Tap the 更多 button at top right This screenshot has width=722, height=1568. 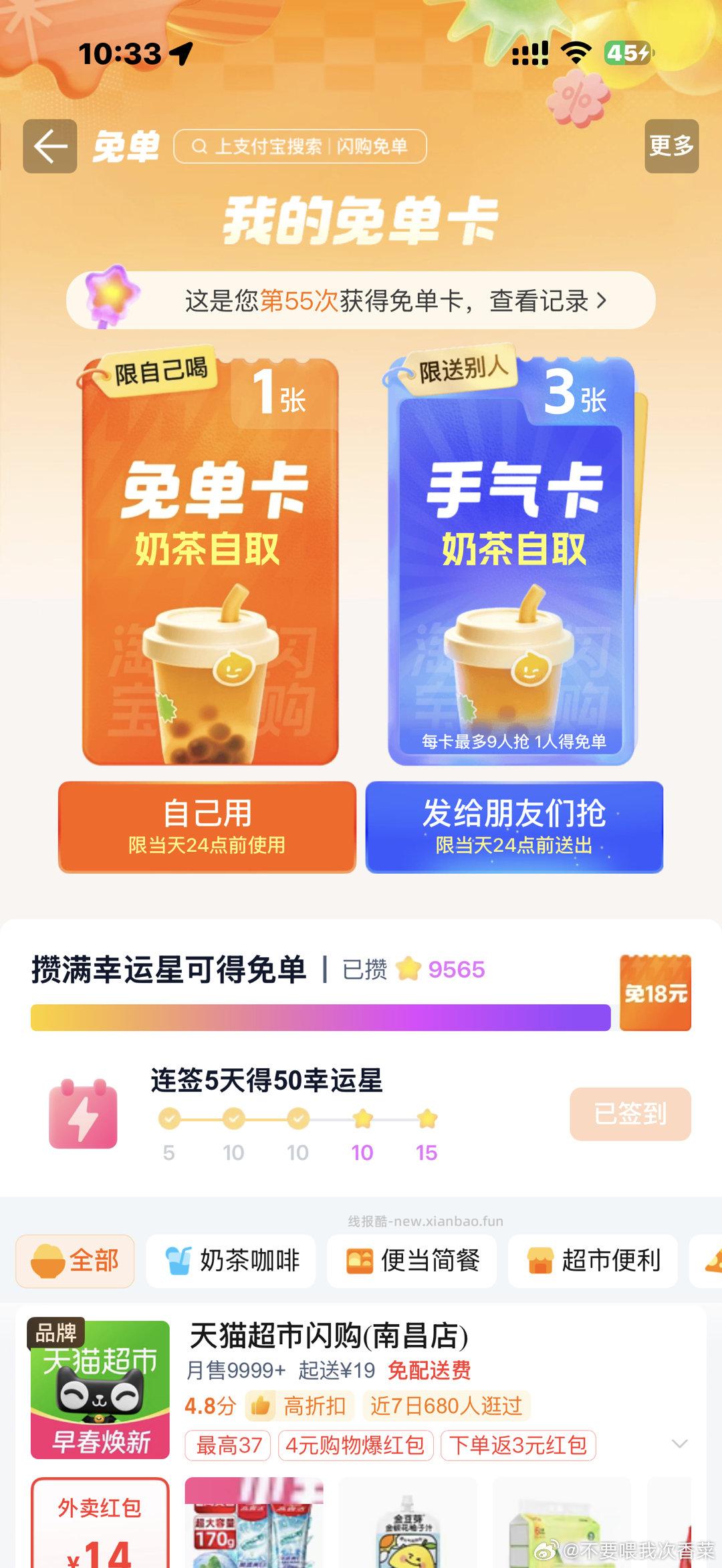click(x=673, y=146)
